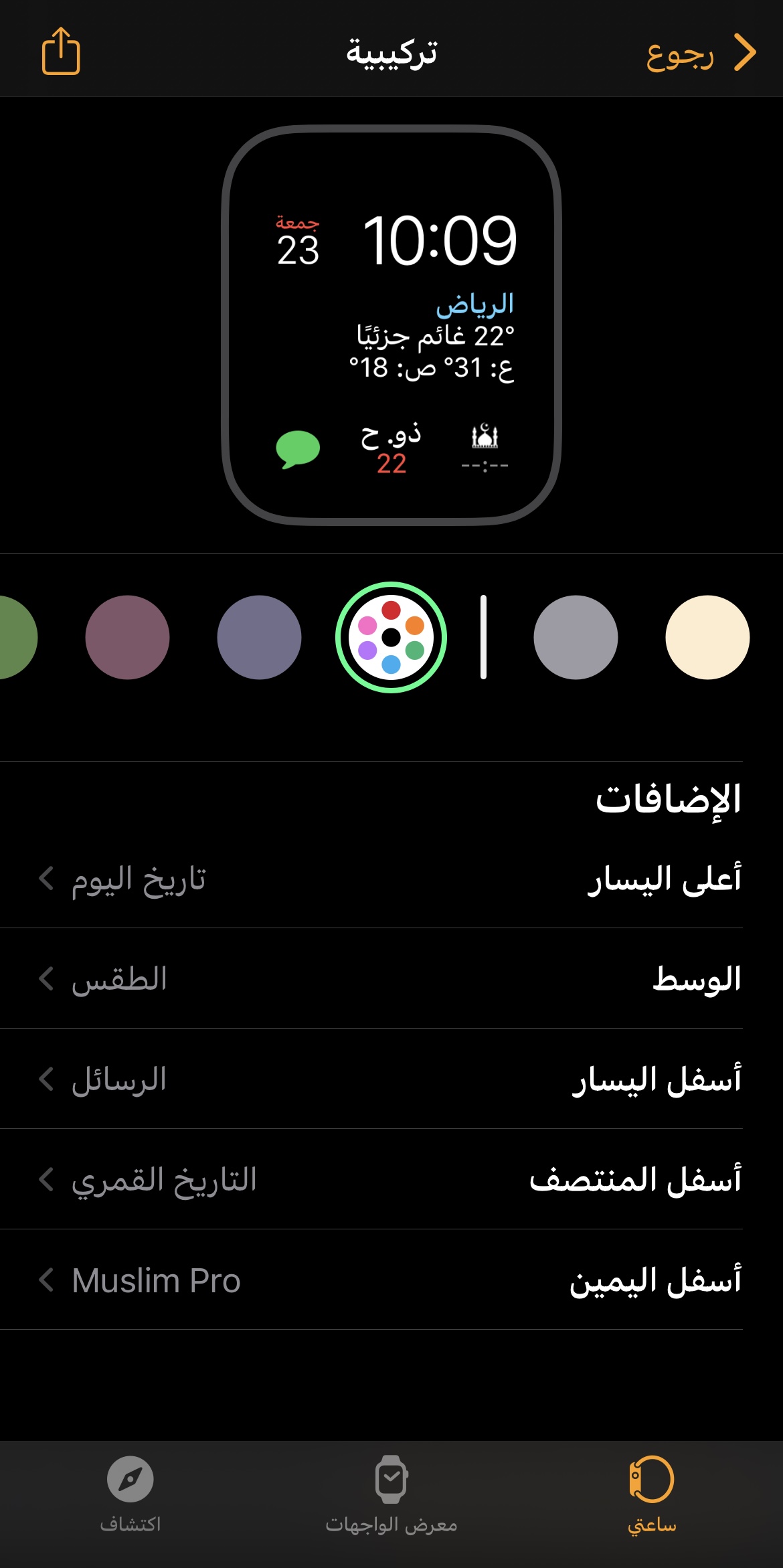Viewport: 783px width, 1568px height.
Task: Tap the watch face preview
Action: [x=391, y=325]
